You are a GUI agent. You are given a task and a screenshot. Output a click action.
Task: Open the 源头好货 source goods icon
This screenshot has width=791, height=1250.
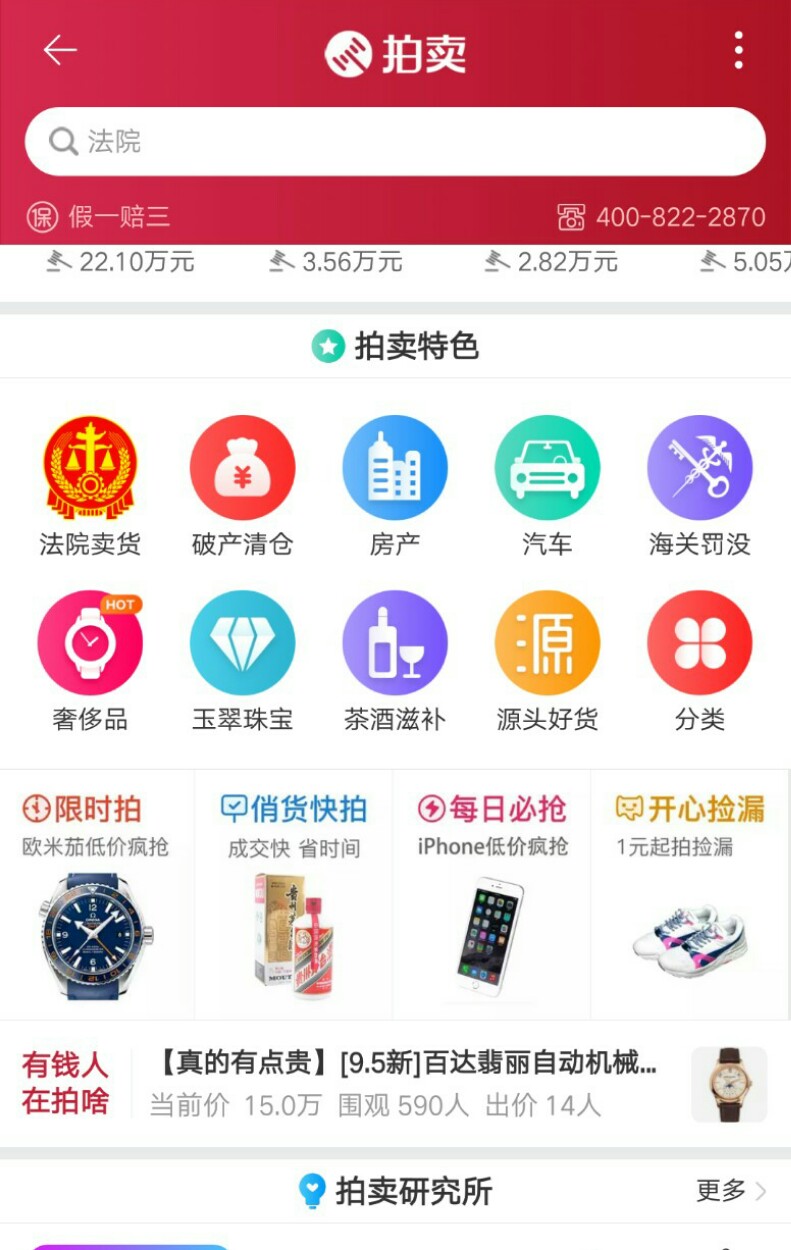tap(547, 643)
